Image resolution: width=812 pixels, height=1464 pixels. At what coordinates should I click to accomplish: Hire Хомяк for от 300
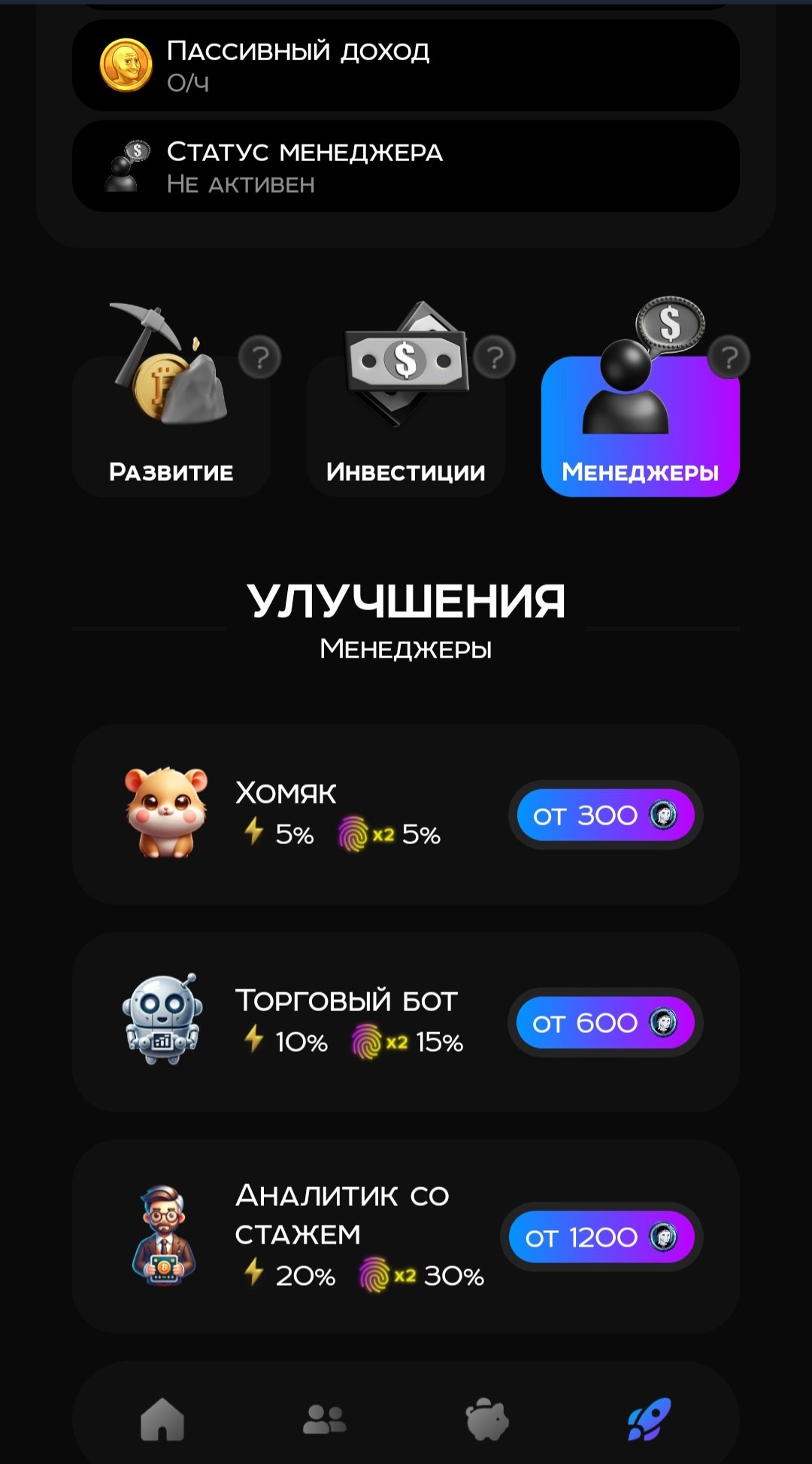(606, 815)
